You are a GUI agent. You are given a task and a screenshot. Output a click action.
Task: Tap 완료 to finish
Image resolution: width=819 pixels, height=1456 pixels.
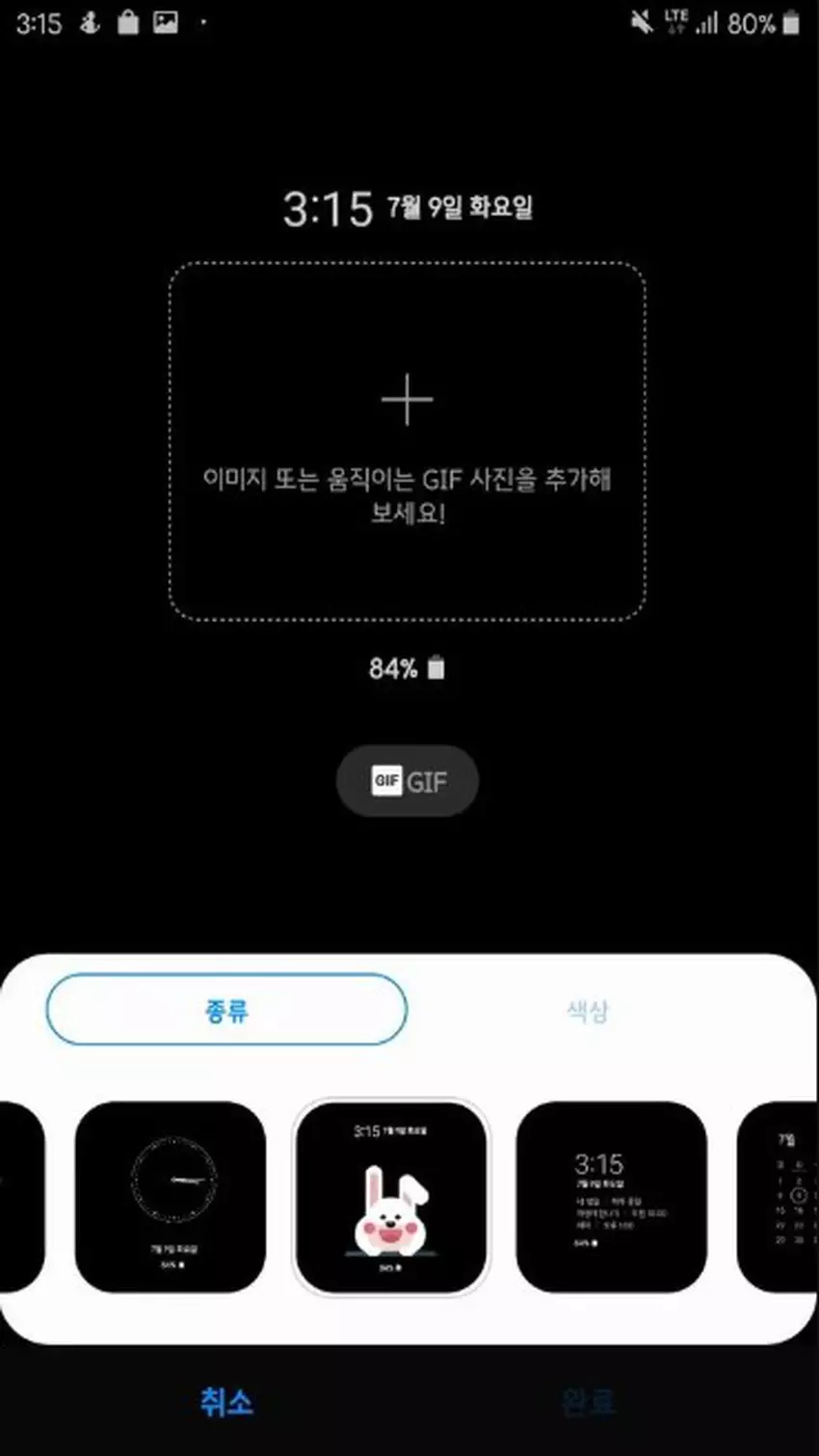point(588,1401)
